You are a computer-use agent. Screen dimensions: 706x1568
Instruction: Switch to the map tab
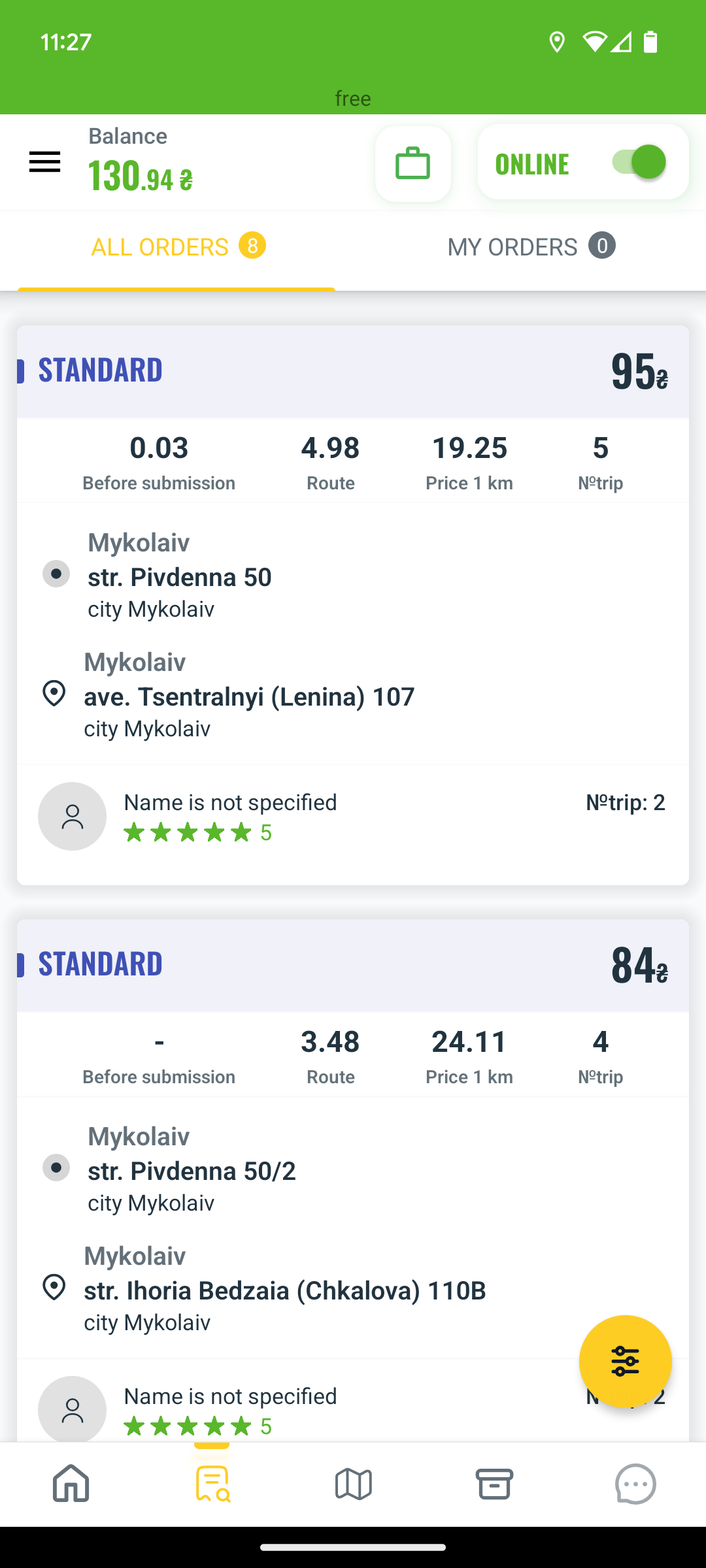[353, 1484]
